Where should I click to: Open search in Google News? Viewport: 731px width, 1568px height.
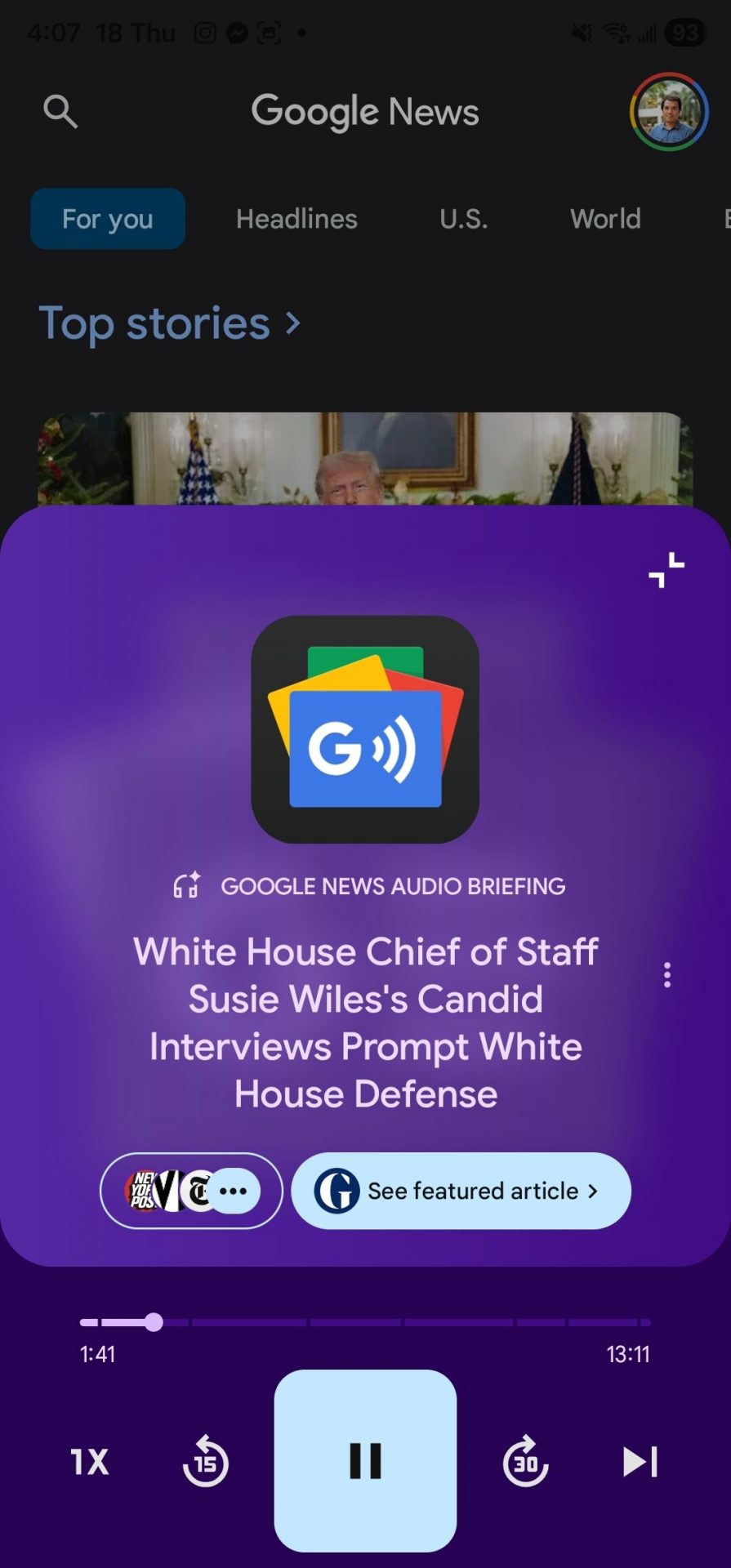point(60,111)
